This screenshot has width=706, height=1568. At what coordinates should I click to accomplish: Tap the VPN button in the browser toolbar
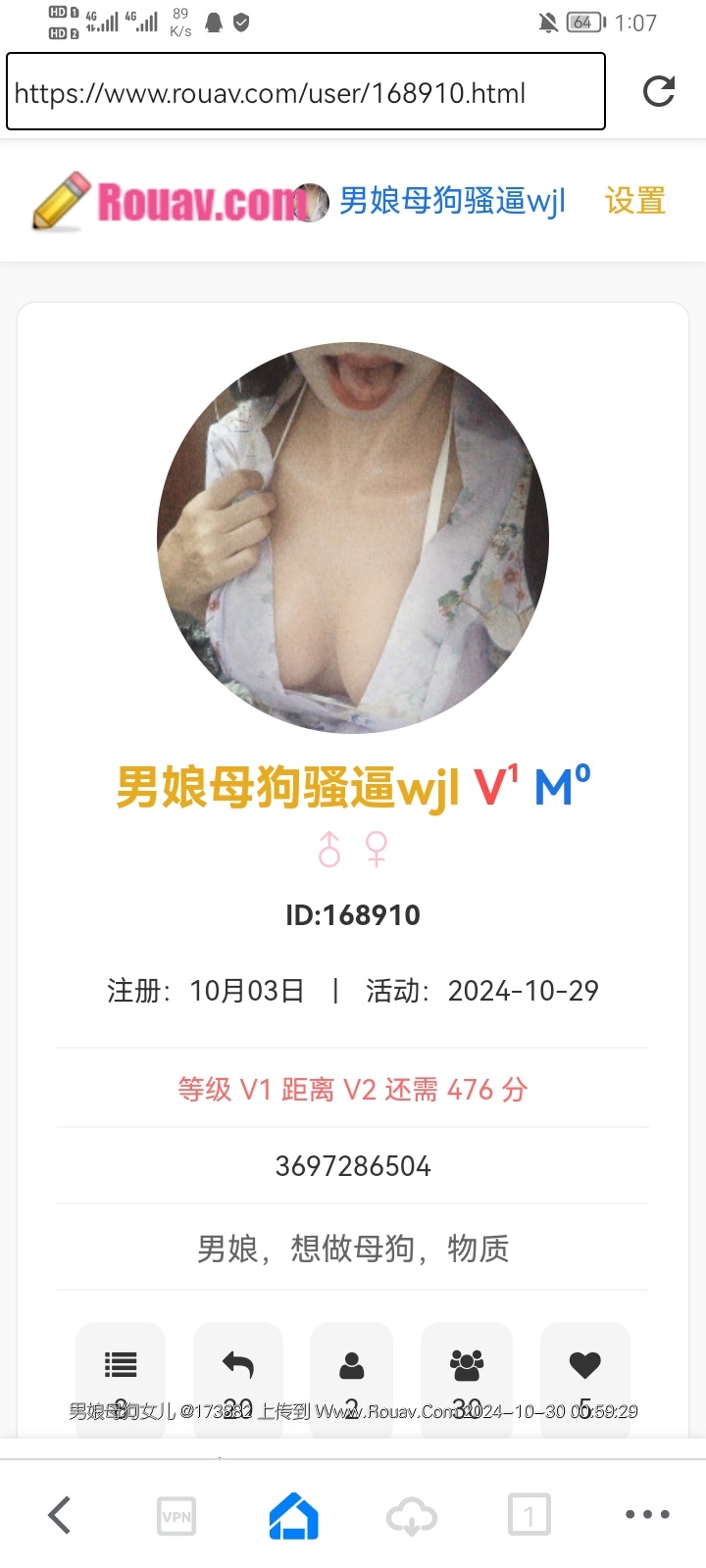coord(176,1516)
